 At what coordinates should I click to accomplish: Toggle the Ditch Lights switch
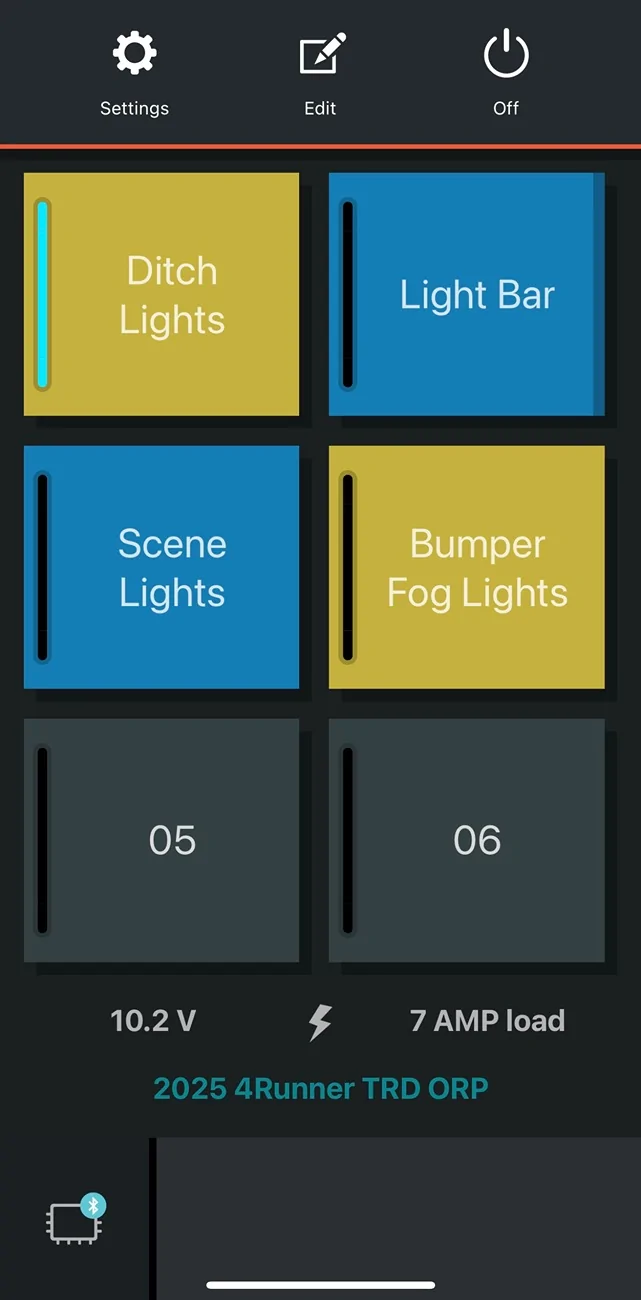tap(162, 294)
